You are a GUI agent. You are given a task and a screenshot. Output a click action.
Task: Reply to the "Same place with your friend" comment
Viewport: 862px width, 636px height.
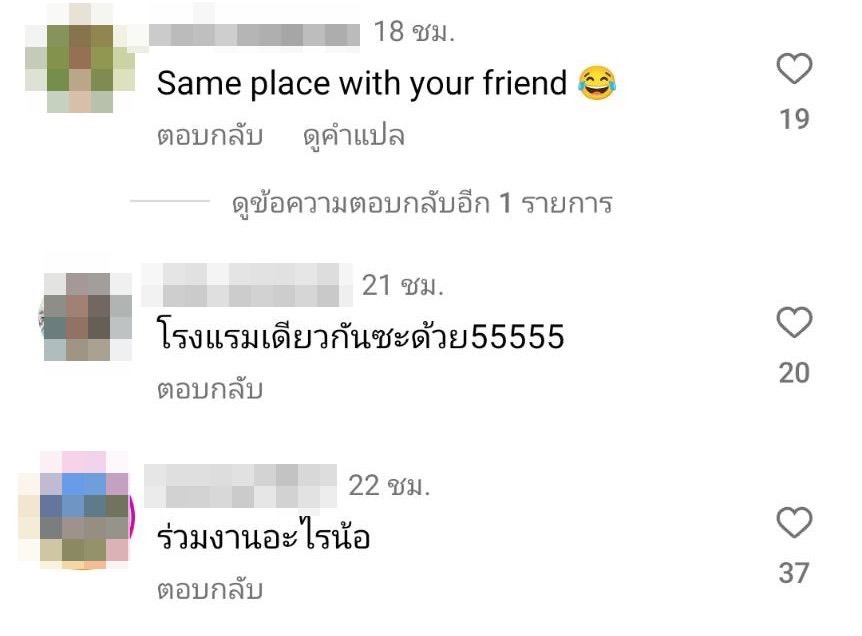coord(209,137)
